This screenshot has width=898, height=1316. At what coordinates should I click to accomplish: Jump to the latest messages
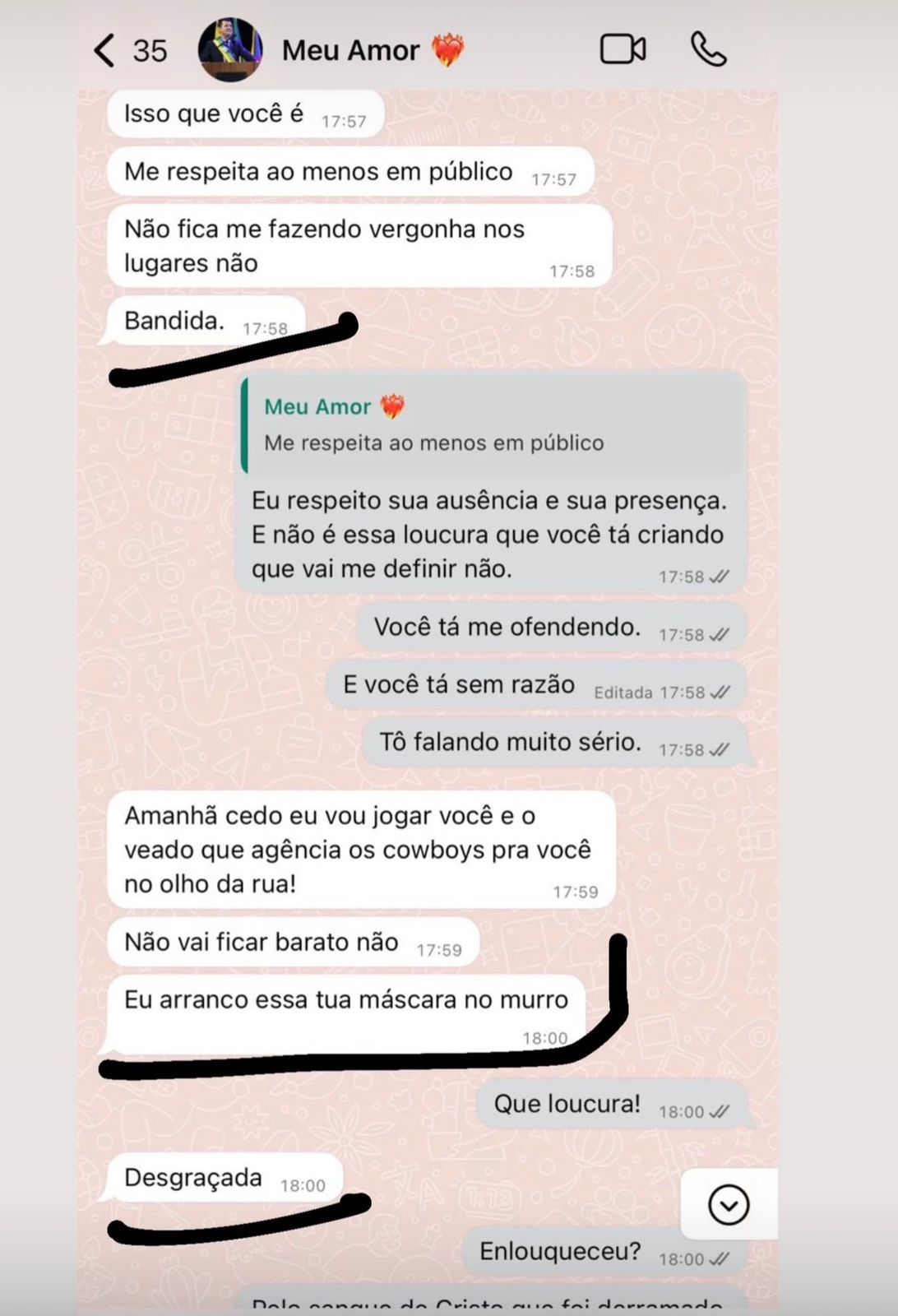[729, 1205]
